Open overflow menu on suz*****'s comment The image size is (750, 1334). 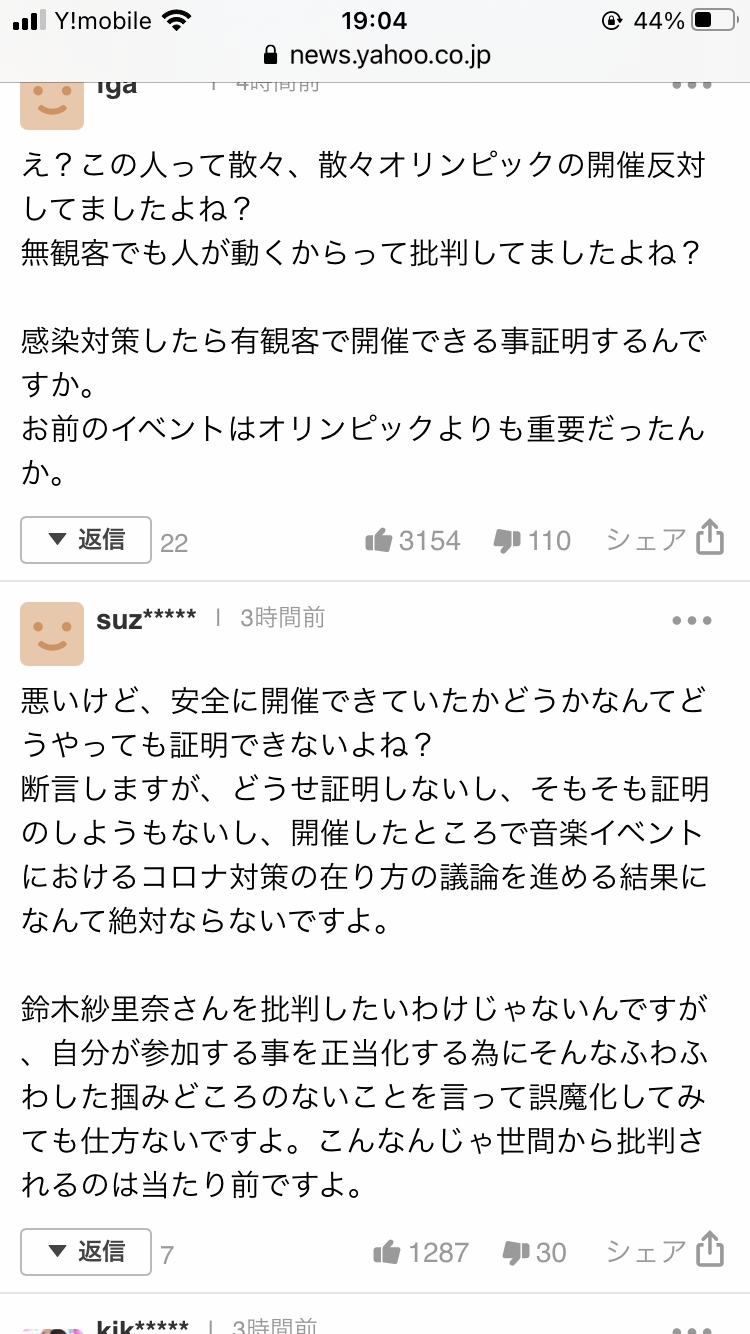[691, 621]
